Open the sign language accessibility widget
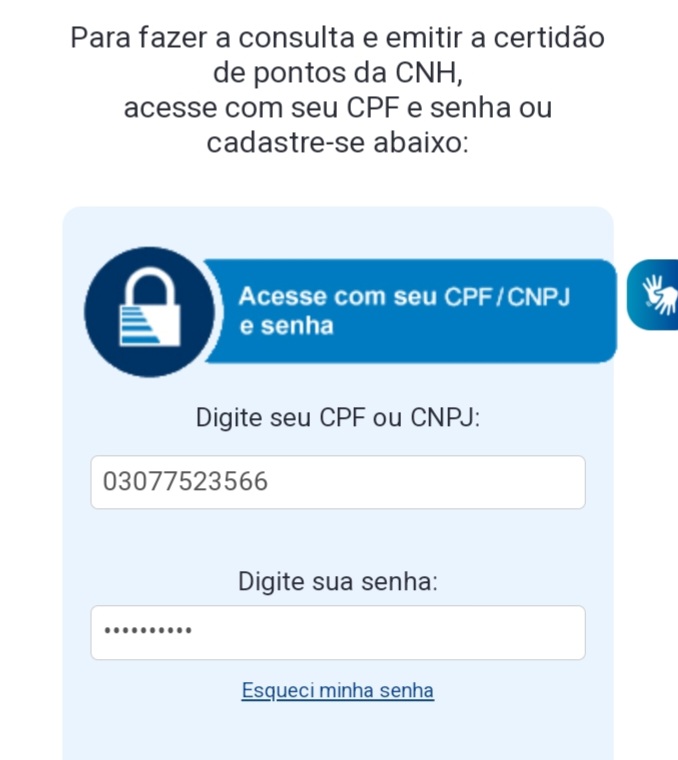 point(654,294)
